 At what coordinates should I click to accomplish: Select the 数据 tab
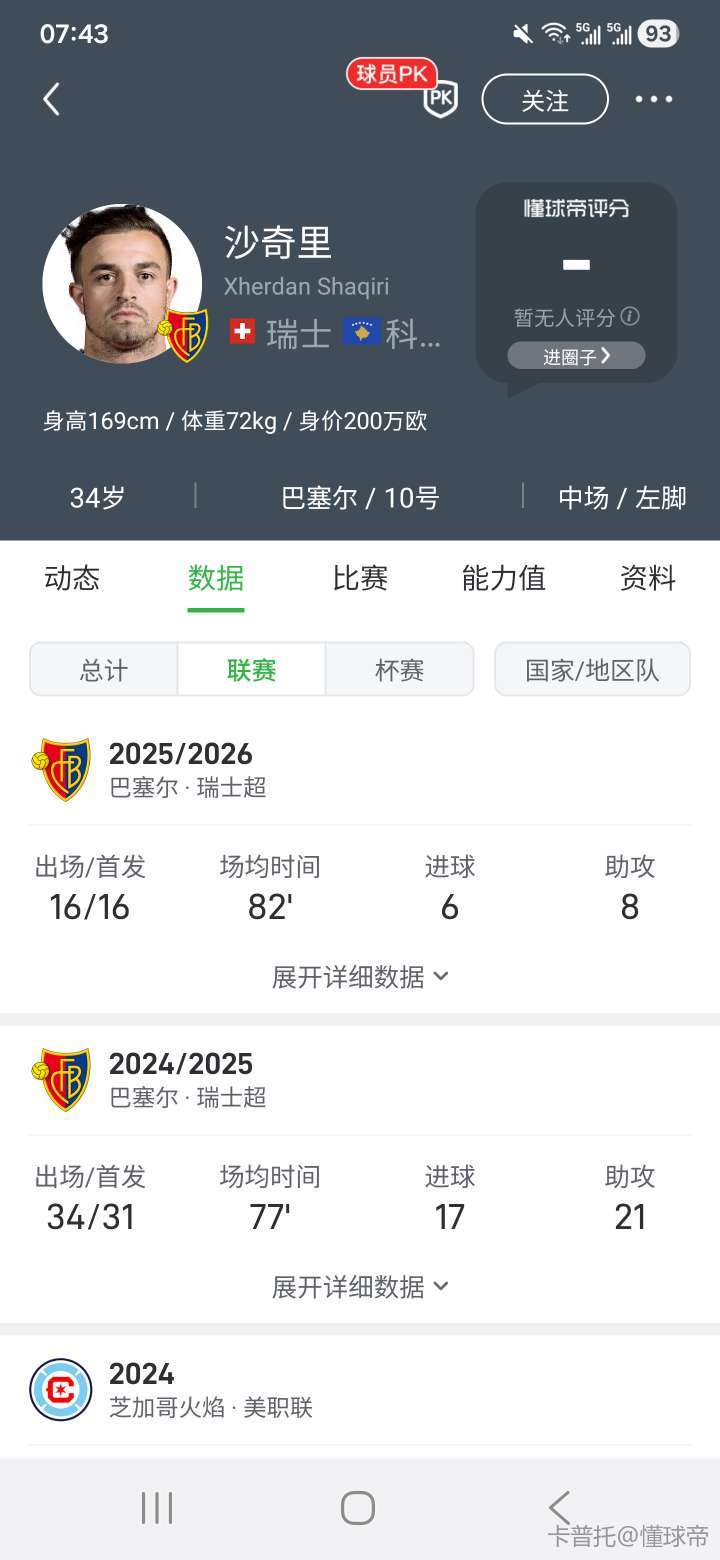216,578
